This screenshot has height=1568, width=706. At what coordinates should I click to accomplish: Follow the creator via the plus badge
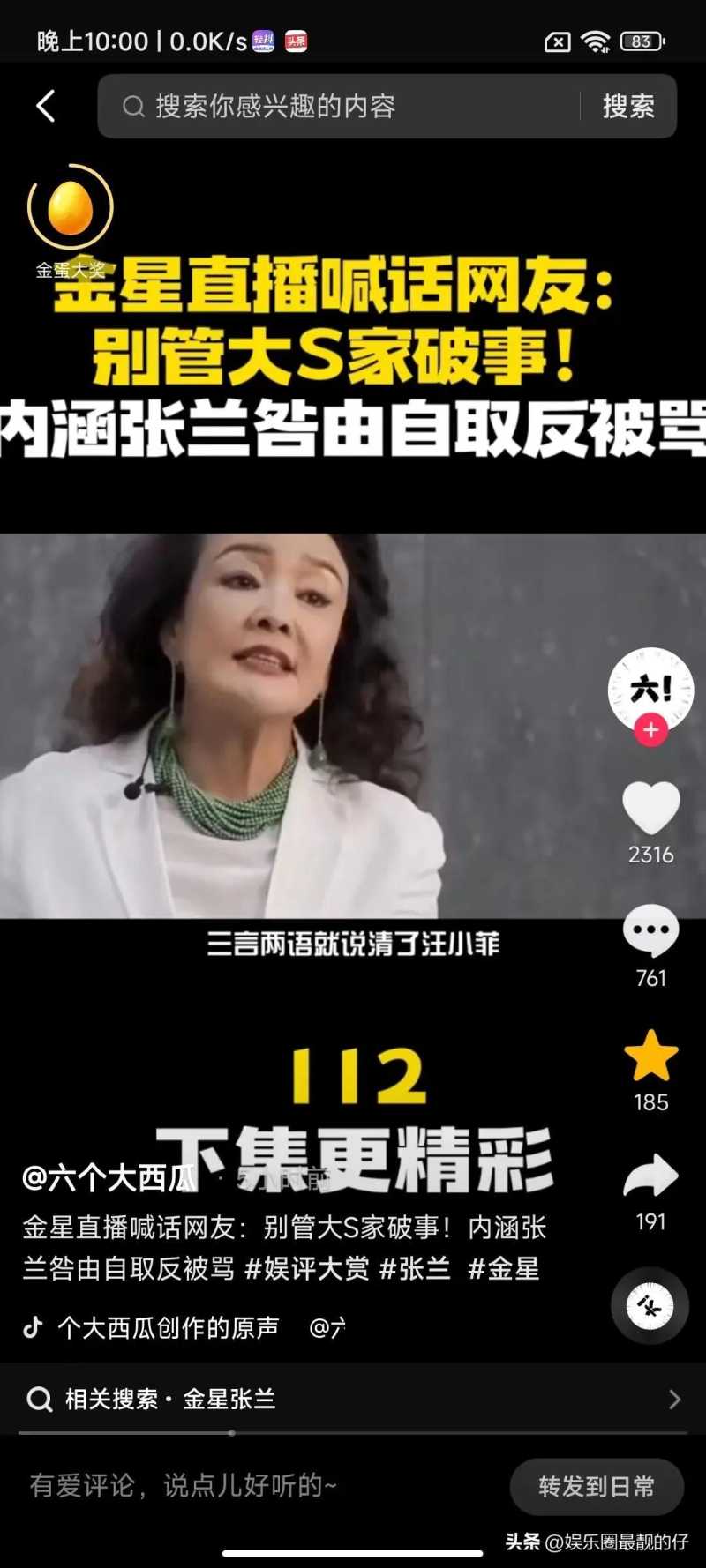coord(650,730)
